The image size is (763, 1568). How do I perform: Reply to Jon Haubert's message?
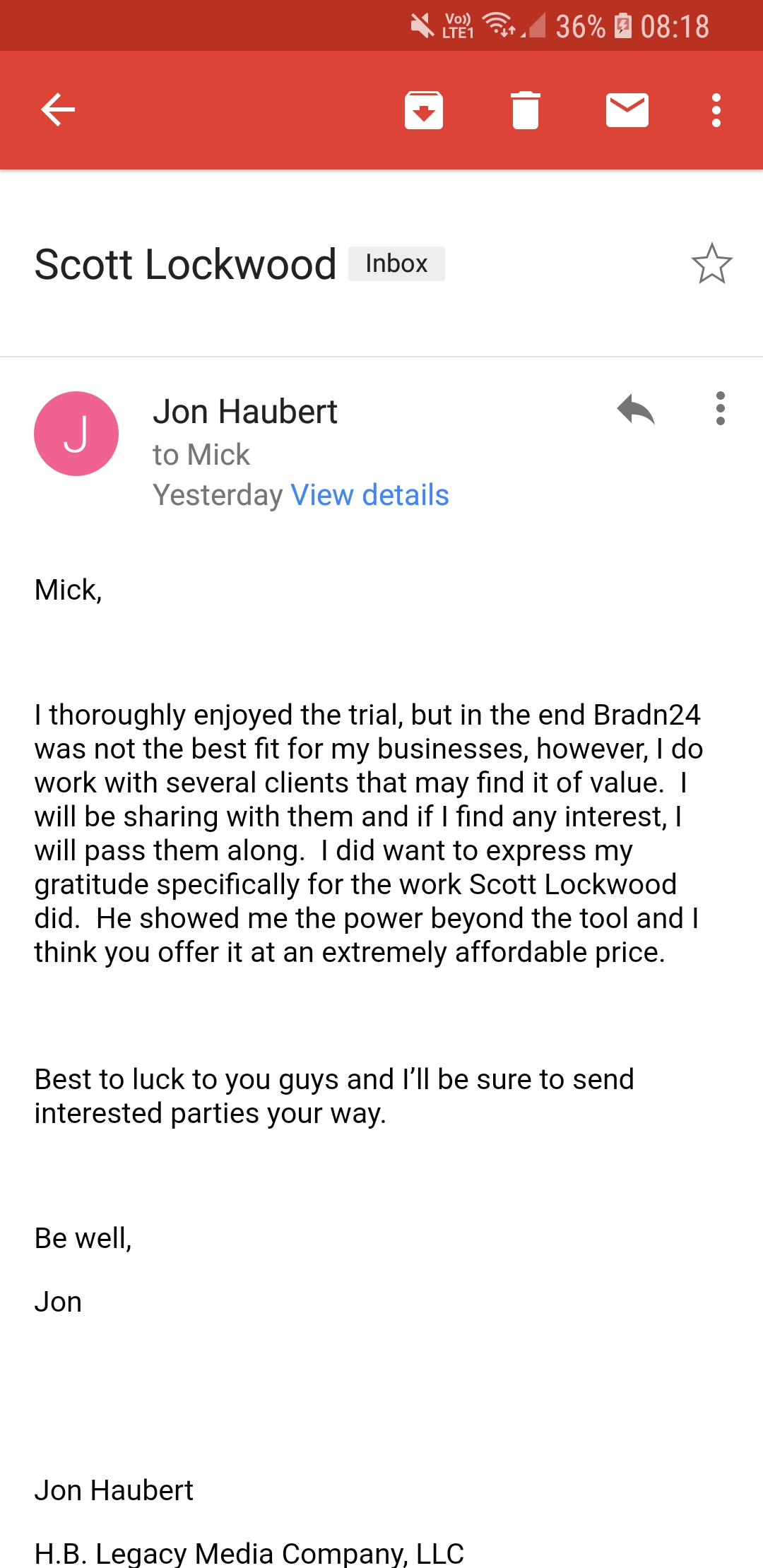pyautogui.click(x=636, y=410)
